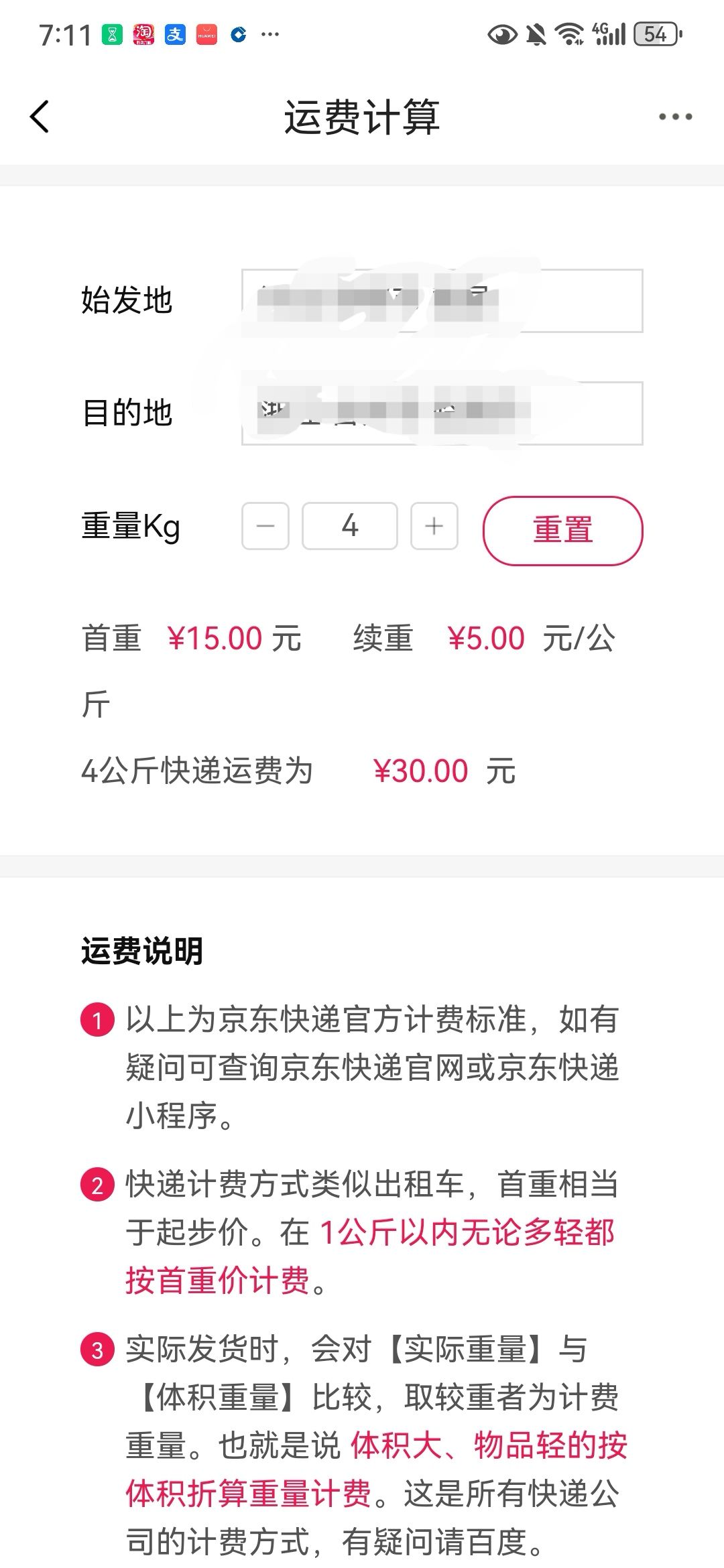Decrease weight with the minus button
The image size is (724, 1568).
tap(265, 526)
